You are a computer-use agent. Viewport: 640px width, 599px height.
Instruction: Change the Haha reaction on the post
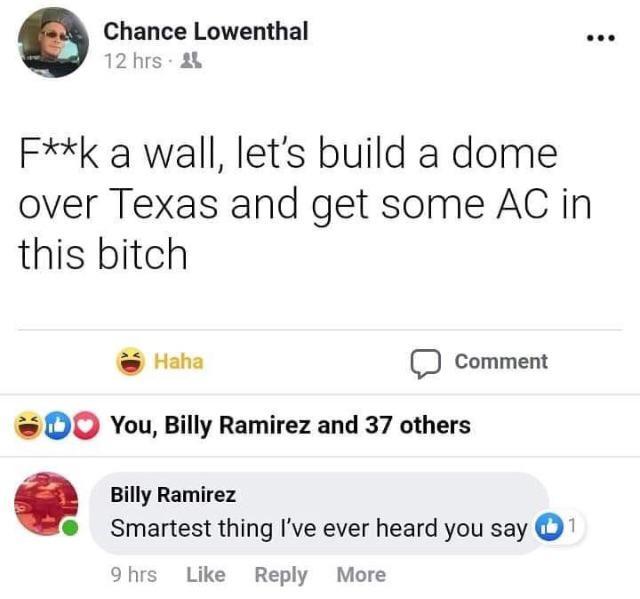tap(162, 361)
